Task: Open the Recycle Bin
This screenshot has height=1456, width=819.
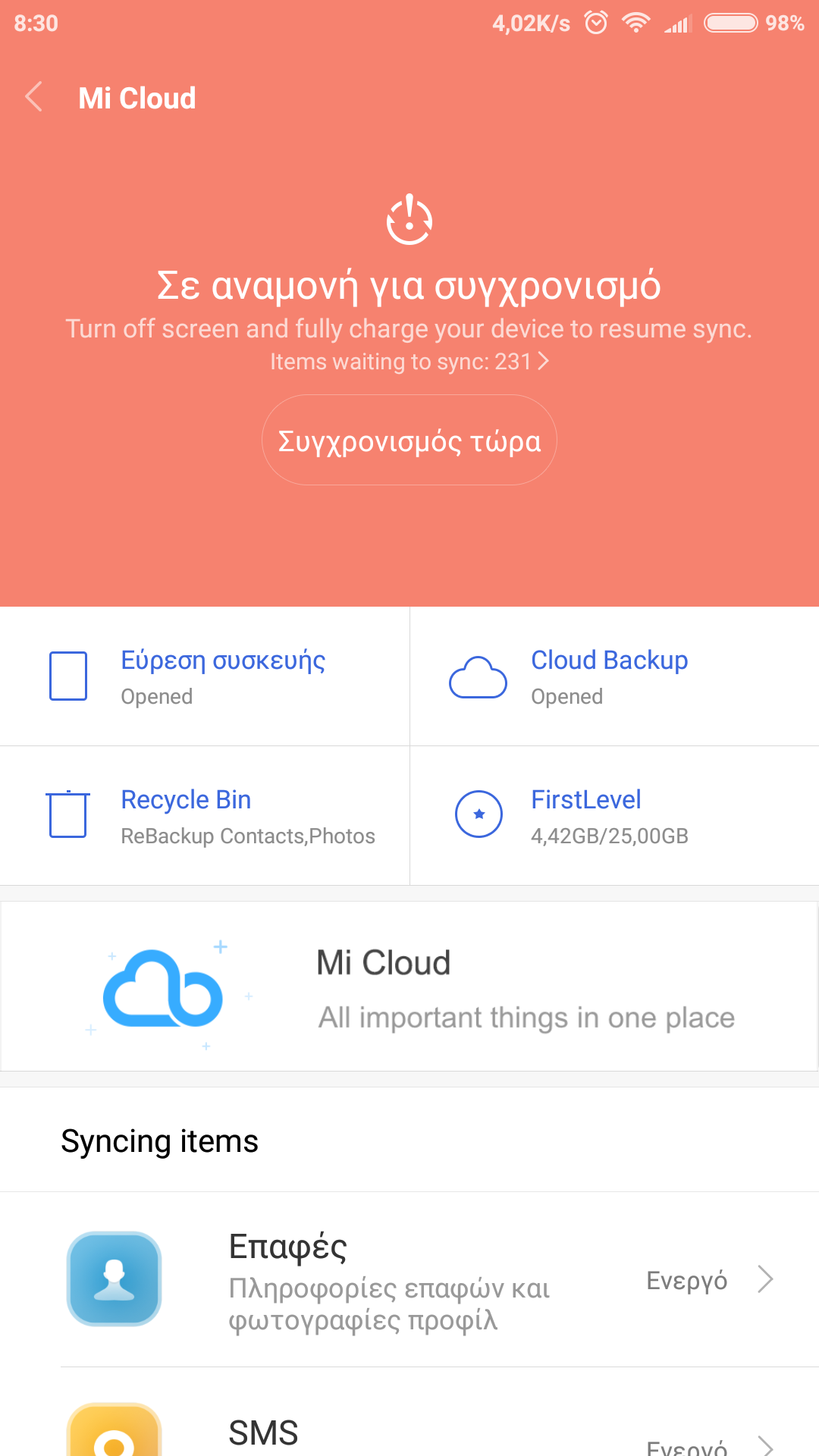Action: (x=205, y=816)
